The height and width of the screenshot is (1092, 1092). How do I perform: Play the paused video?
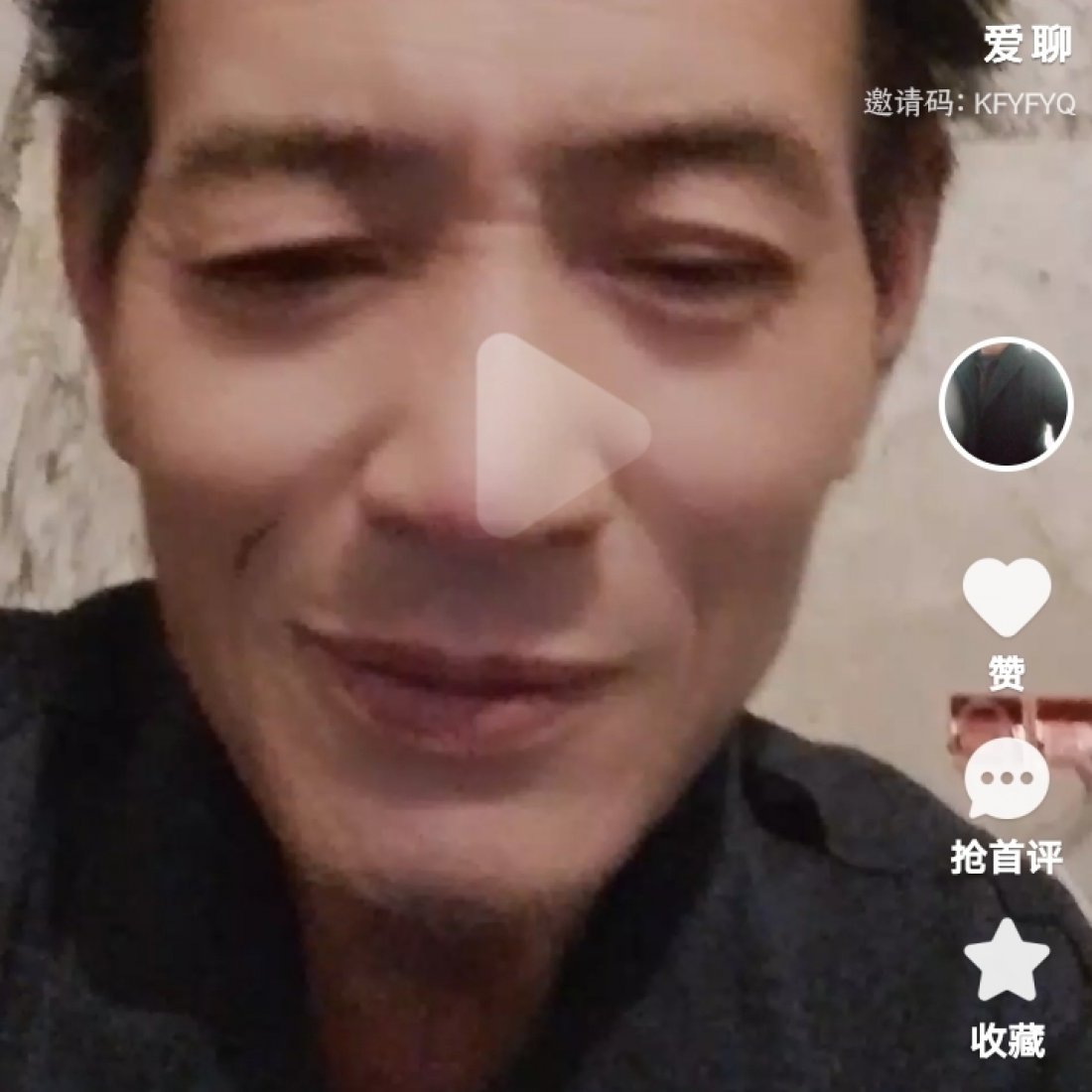pyautogui.click(x=558, y=433)
